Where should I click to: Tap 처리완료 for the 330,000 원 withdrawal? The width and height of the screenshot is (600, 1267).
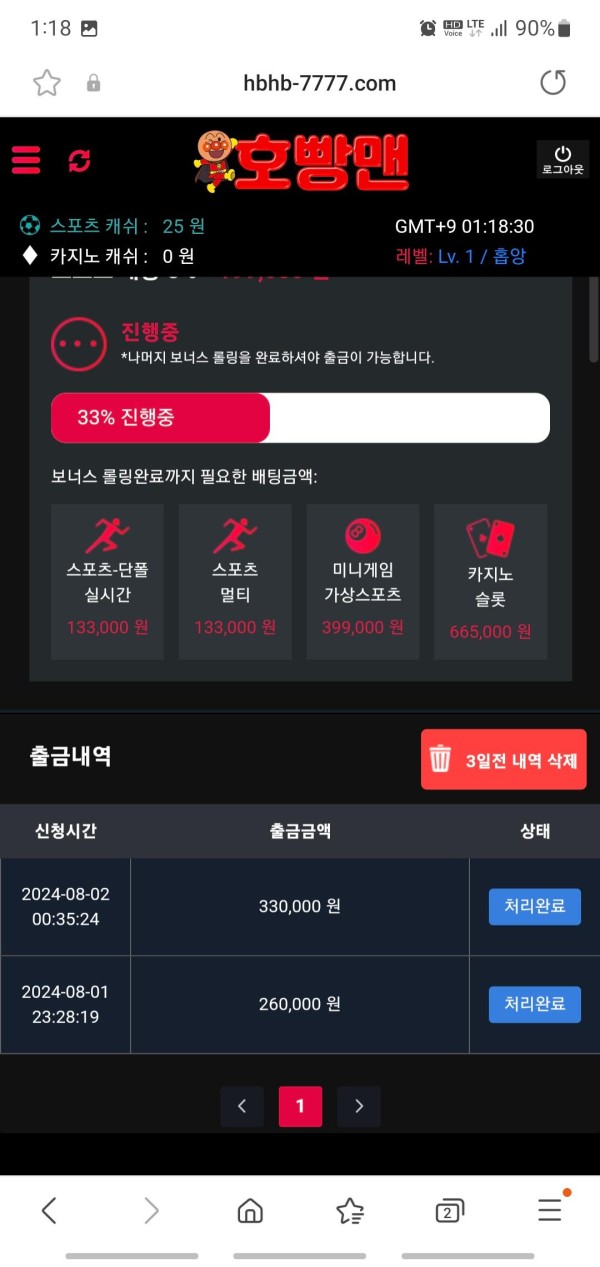pyautogui.click(x=534, y=906)
